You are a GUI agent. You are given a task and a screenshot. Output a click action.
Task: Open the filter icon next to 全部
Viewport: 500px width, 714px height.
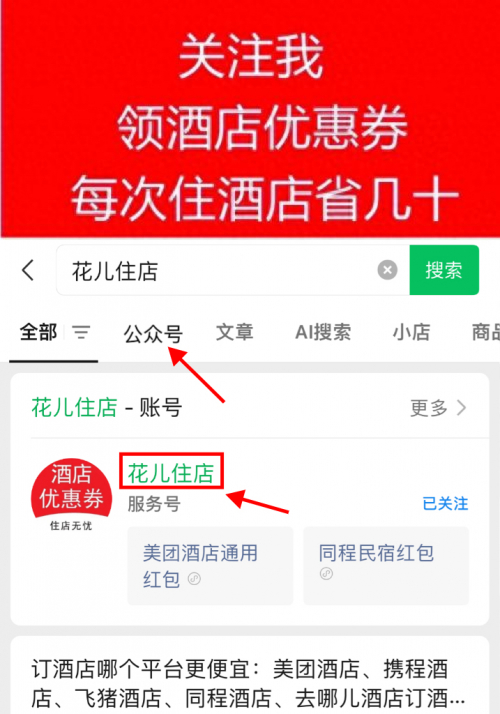(81, 332)
